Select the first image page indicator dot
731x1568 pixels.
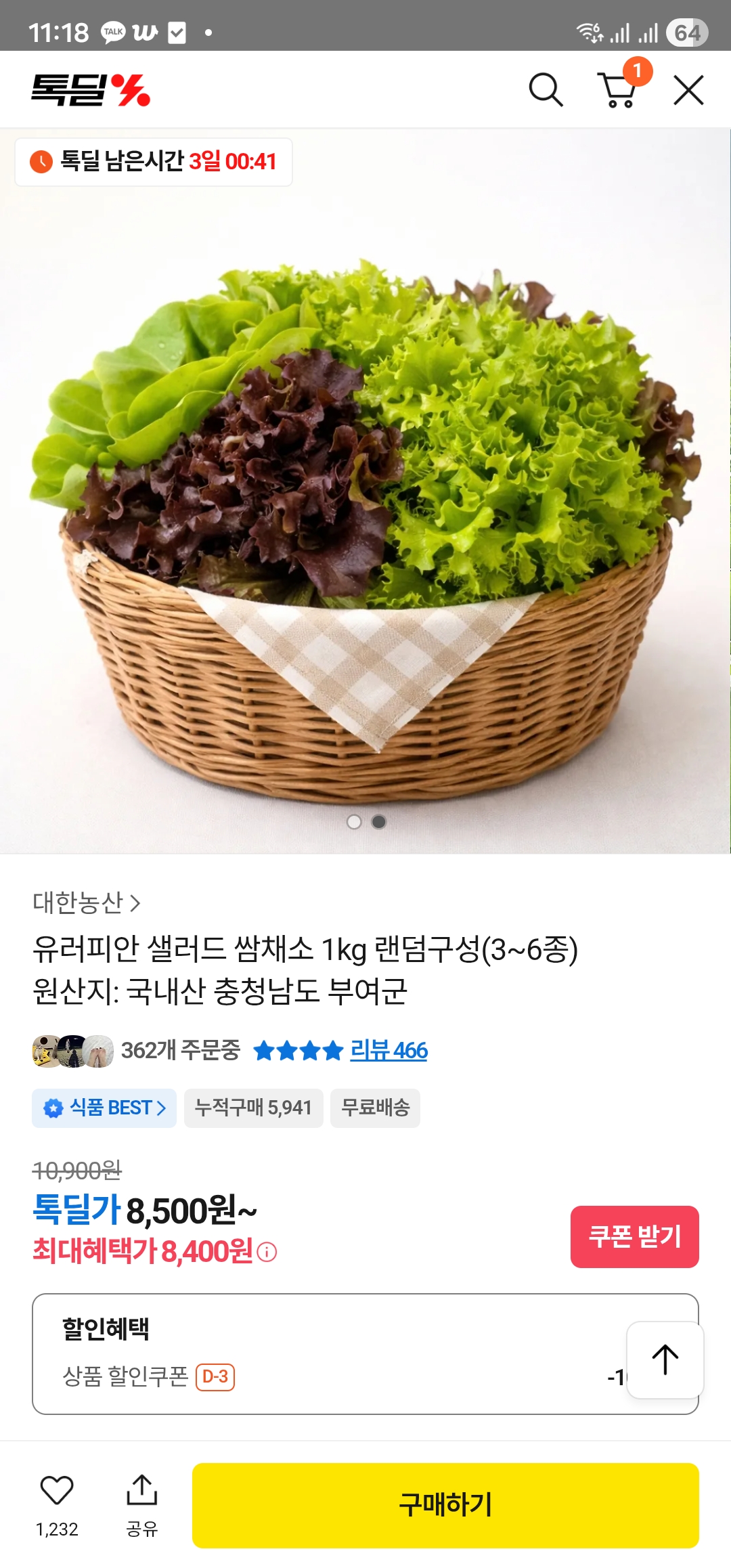pos(354,822)
